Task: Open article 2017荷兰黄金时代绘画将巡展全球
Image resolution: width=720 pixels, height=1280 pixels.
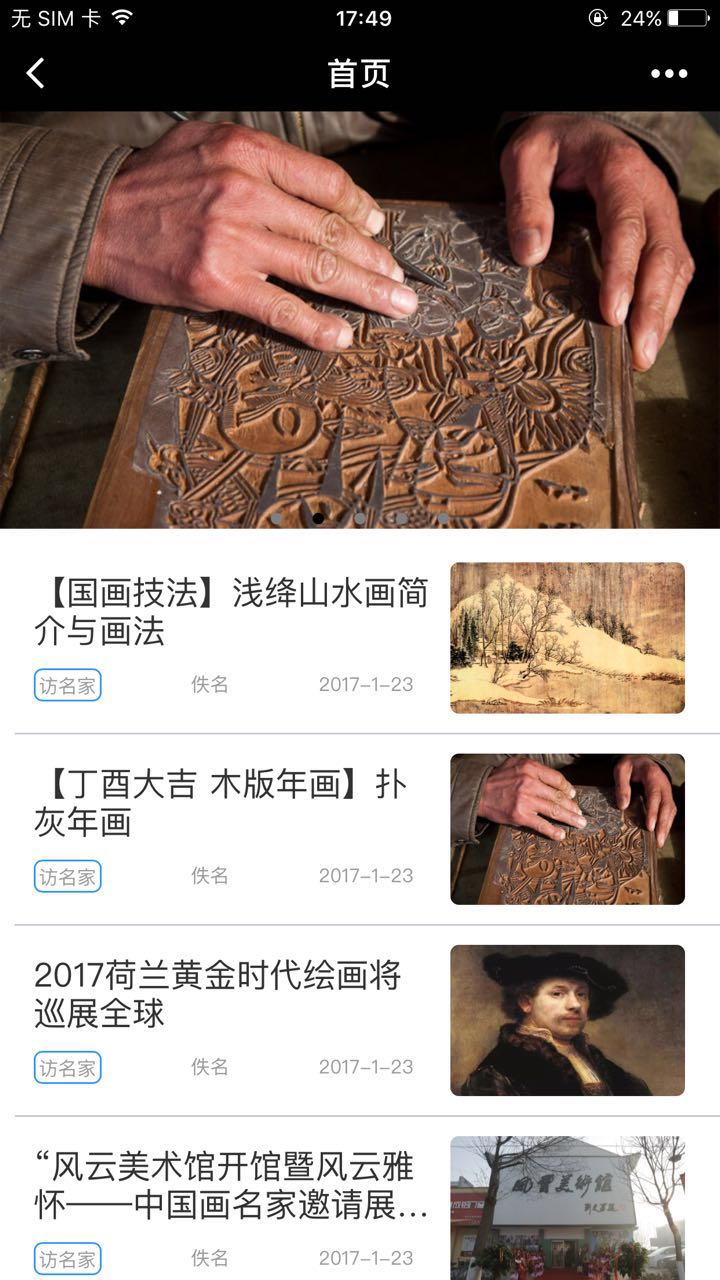Action: (x=218, y=994)
